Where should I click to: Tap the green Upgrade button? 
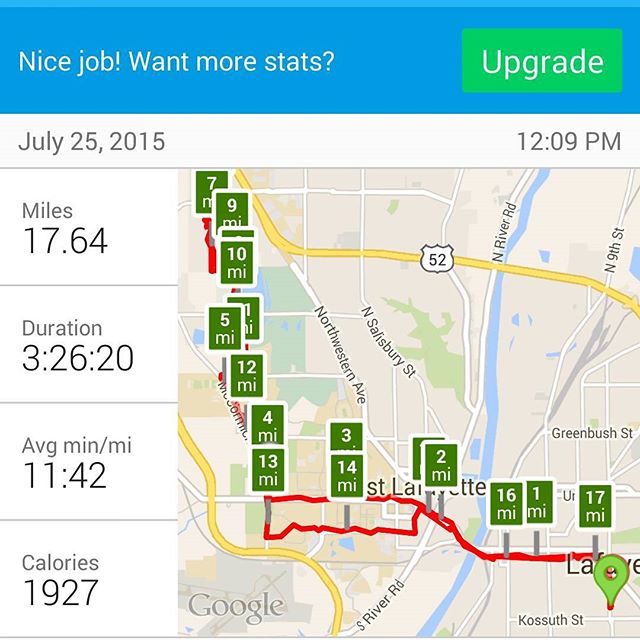point(542,62)
